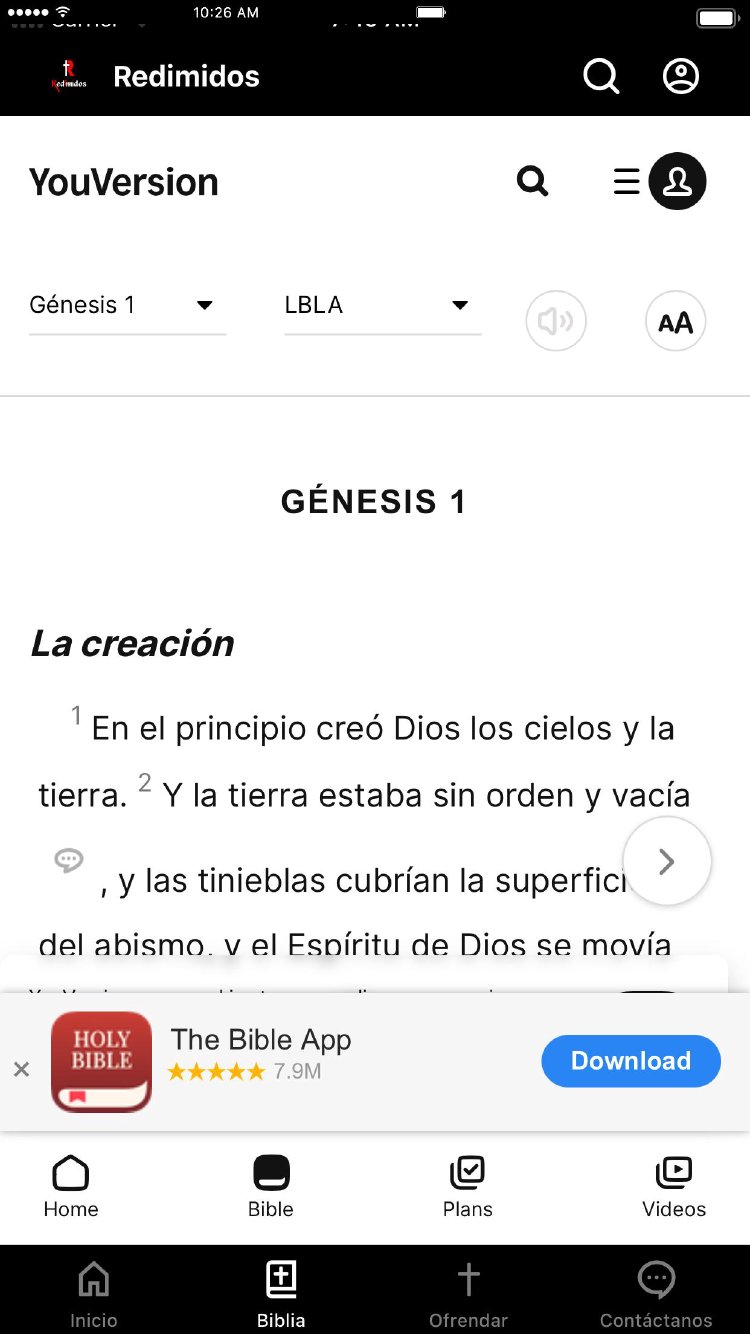Go to the next chapter

click(x=666, y=861)
